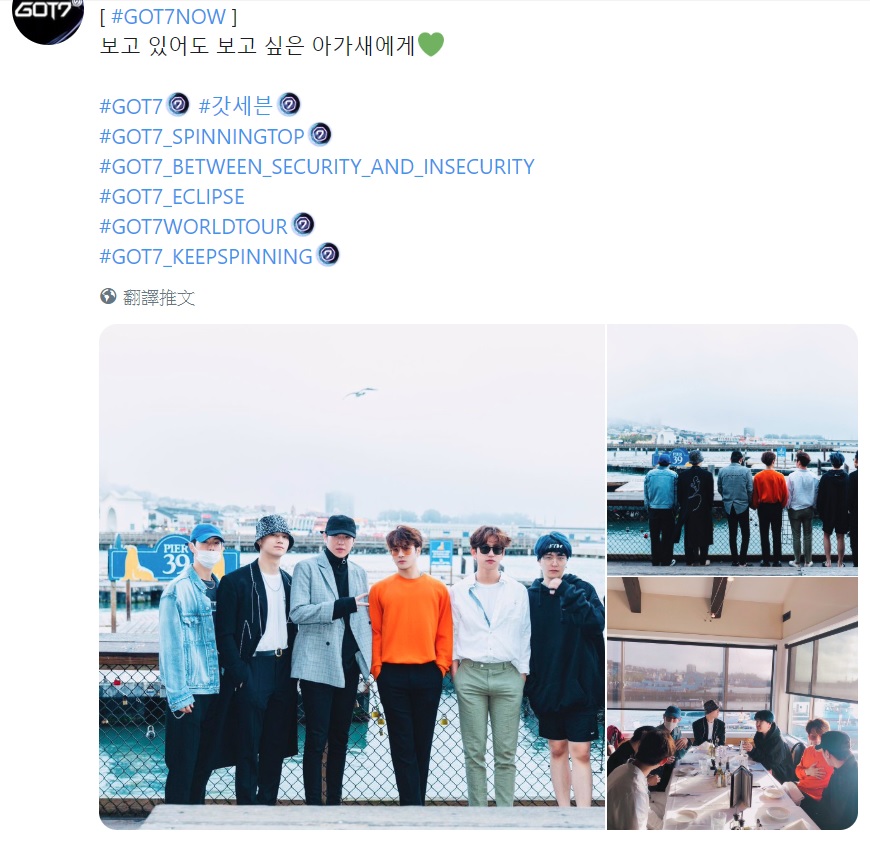Image resolution: width=870 pixels, height=843 pixels.
Task: View the restaurant table photo
Action: pos(732,703)
